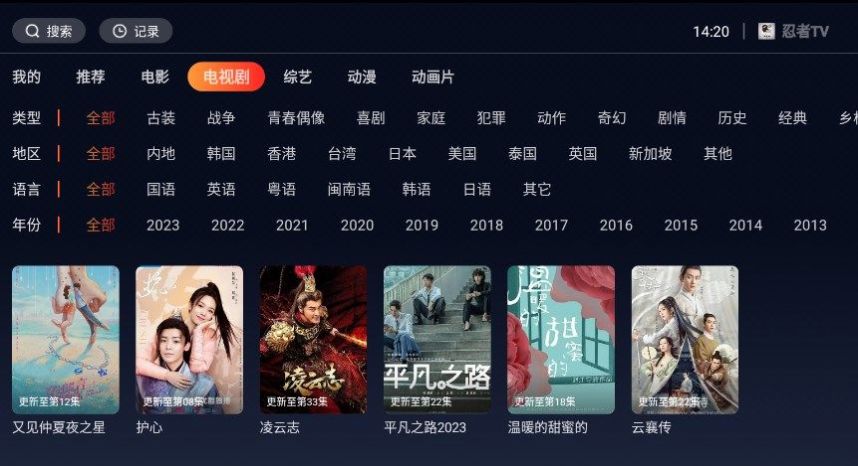This screenshot has height=466, width=858.
Task: Select 内地 in the region filter
Action: click(161, 154)
